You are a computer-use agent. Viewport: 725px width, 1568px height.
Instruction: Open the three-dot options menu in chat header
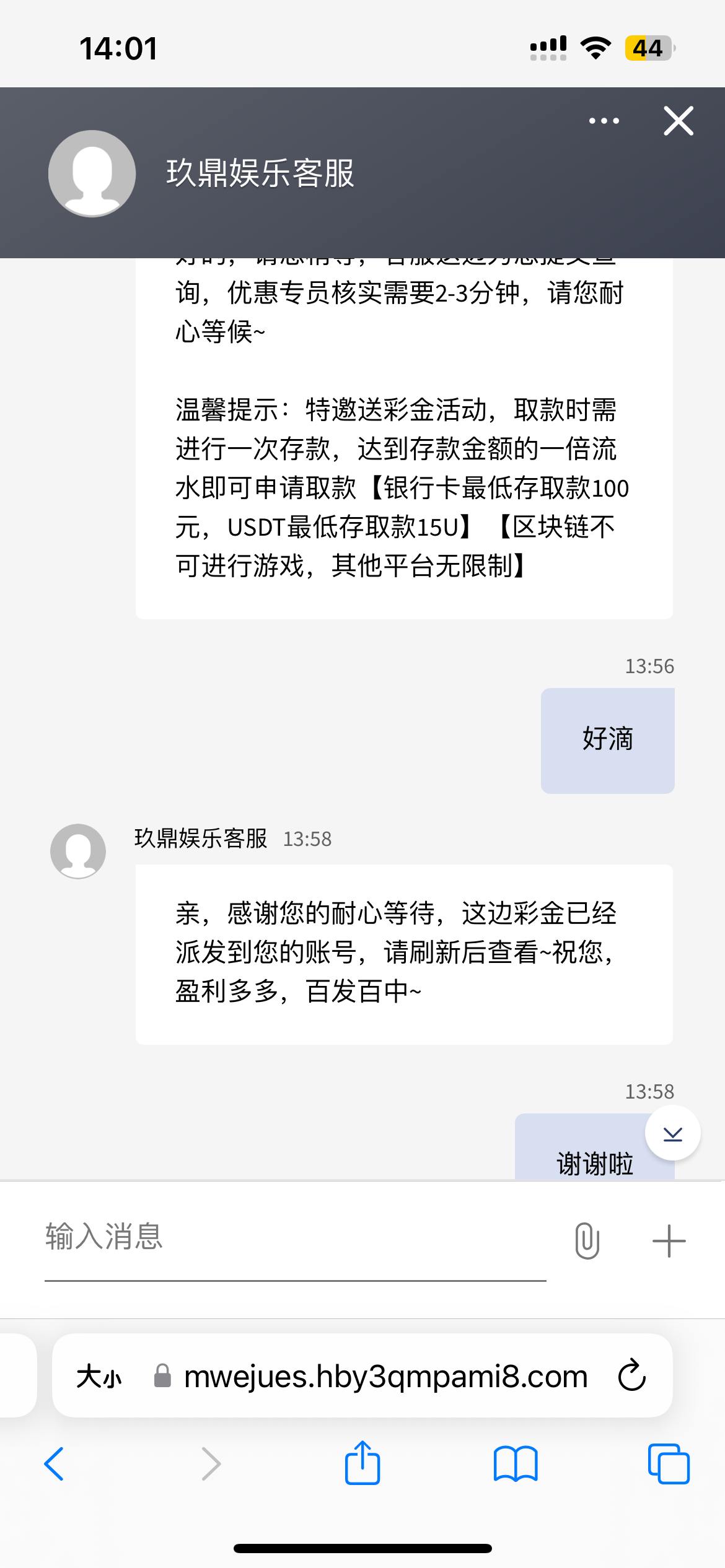[x=604, y=121]
